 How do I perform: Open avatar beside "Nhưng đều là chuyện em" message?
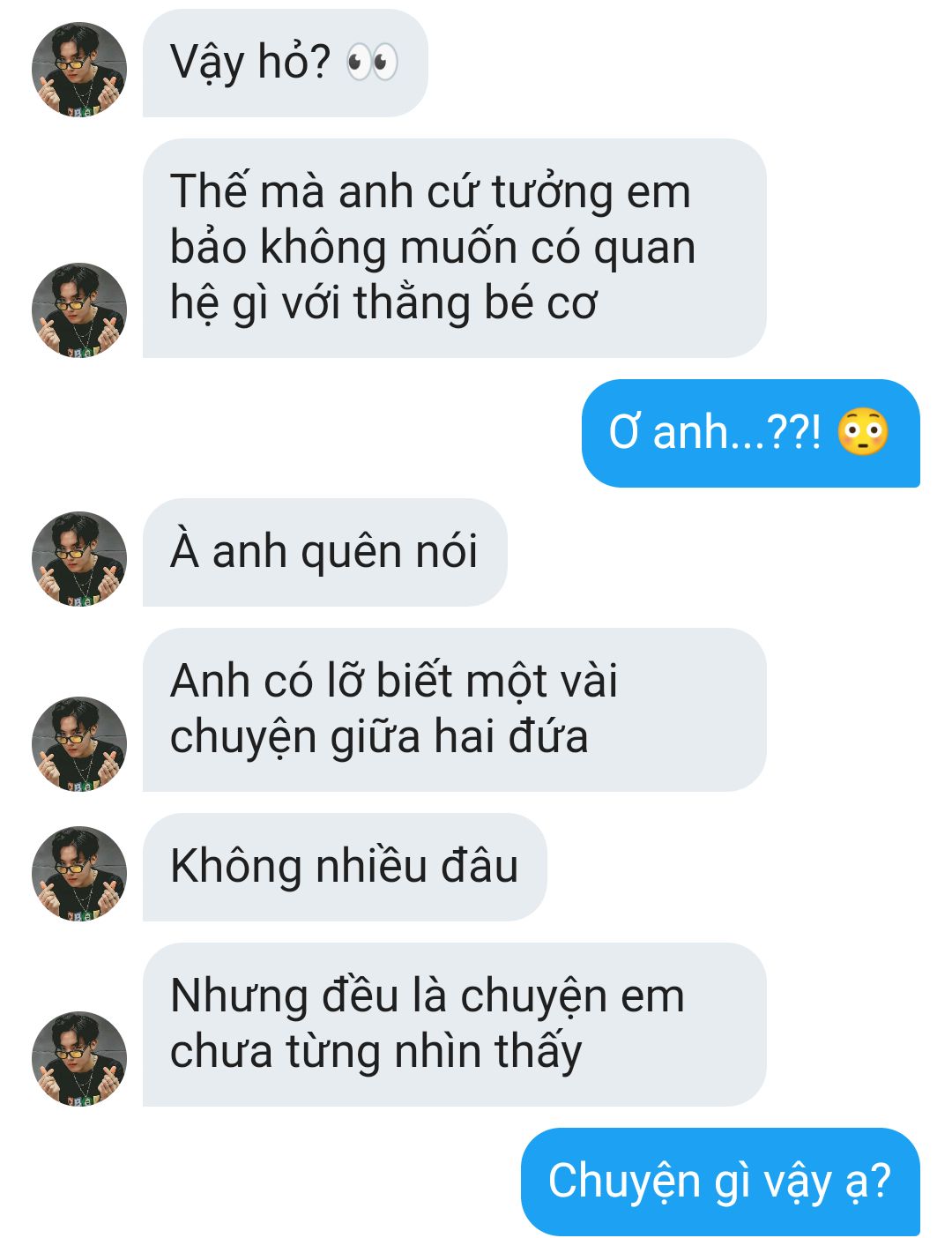pyautogui.click(x=79, y=1059)
